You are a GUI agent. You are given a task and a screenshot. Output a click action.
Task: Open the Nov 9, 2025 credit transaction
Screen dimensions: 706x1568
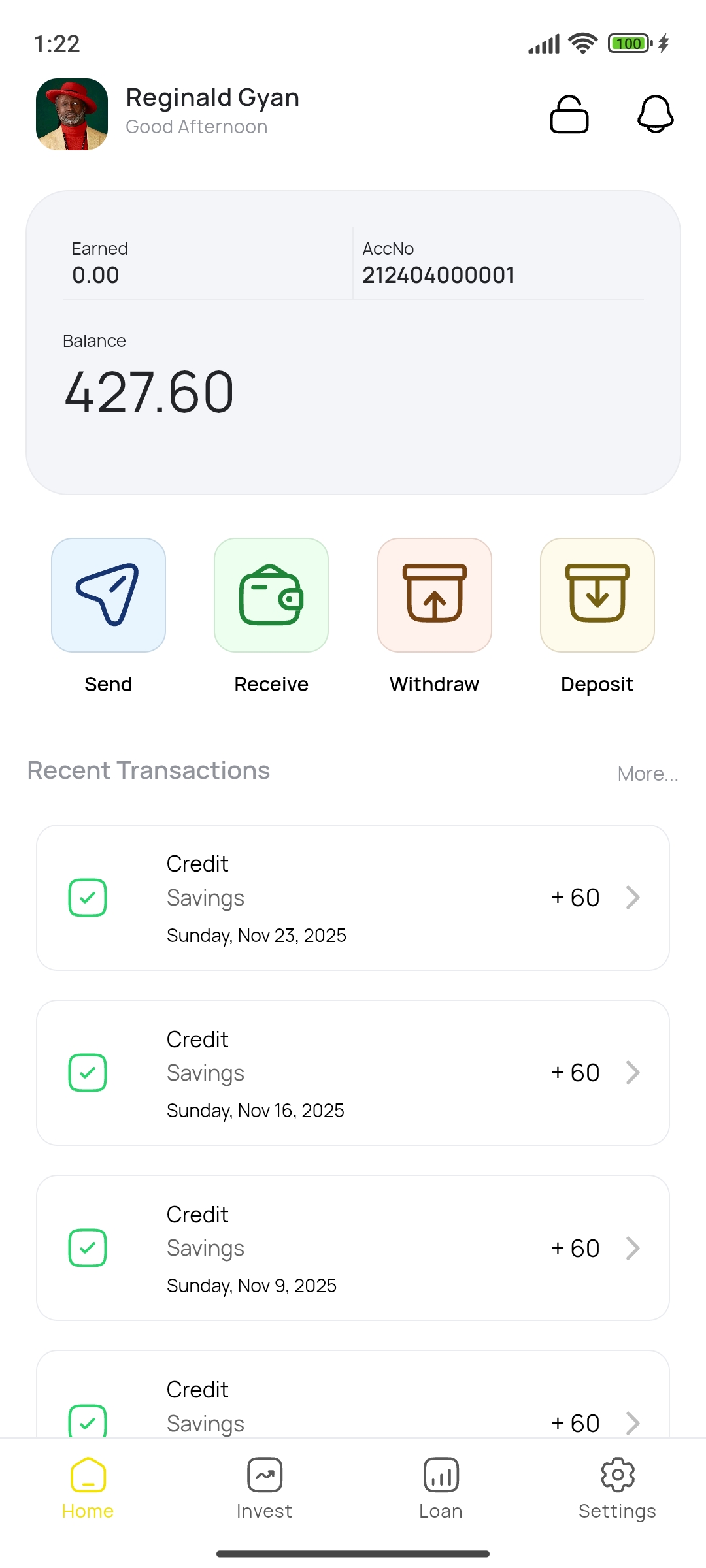click(x=353, y=1248)
